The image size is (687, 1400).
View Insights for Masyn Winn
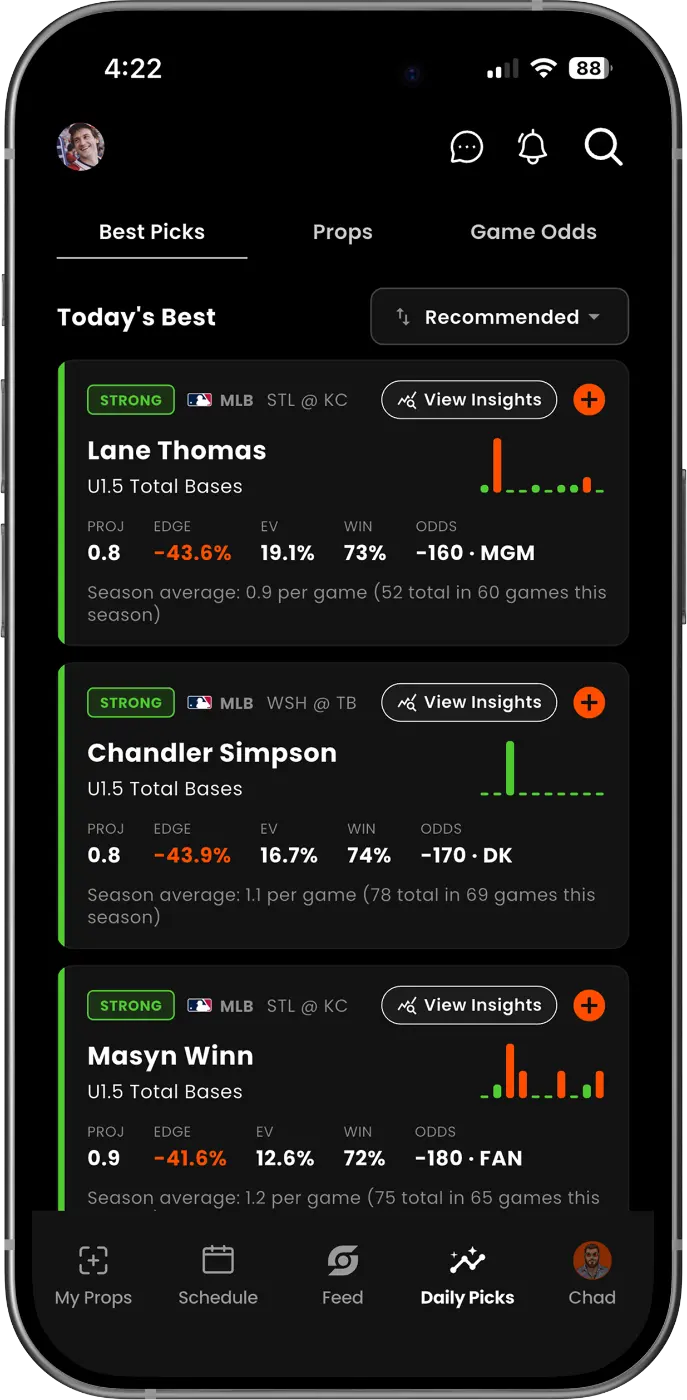pyautogui.click(x=469, y=1006)
